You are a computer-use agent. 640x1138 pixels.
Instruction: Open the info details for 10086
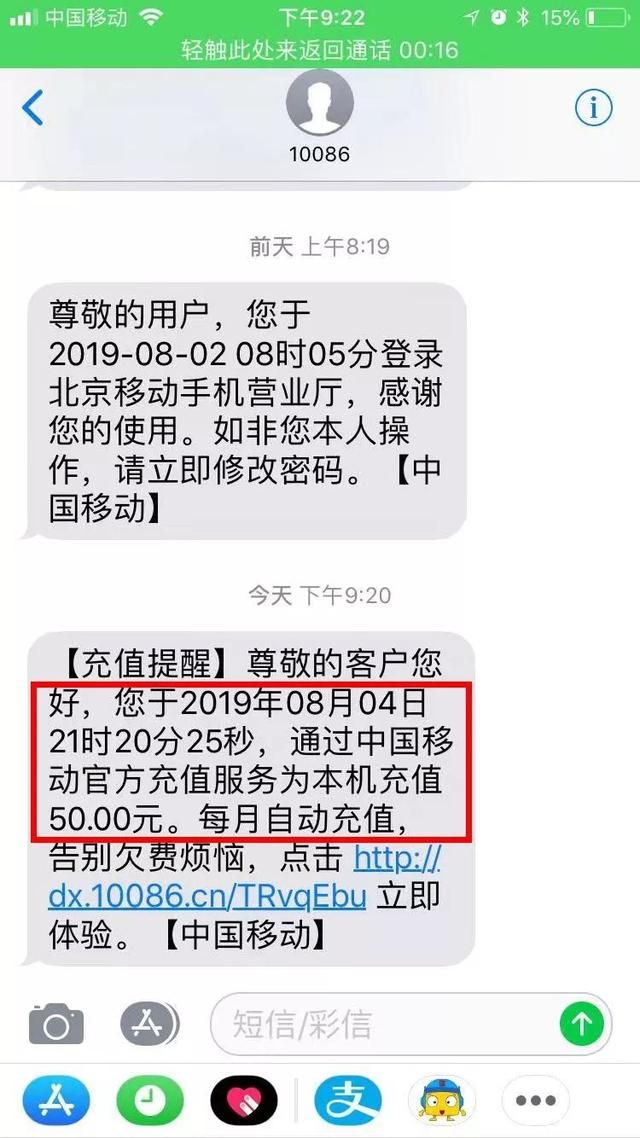tap(594, 108)
